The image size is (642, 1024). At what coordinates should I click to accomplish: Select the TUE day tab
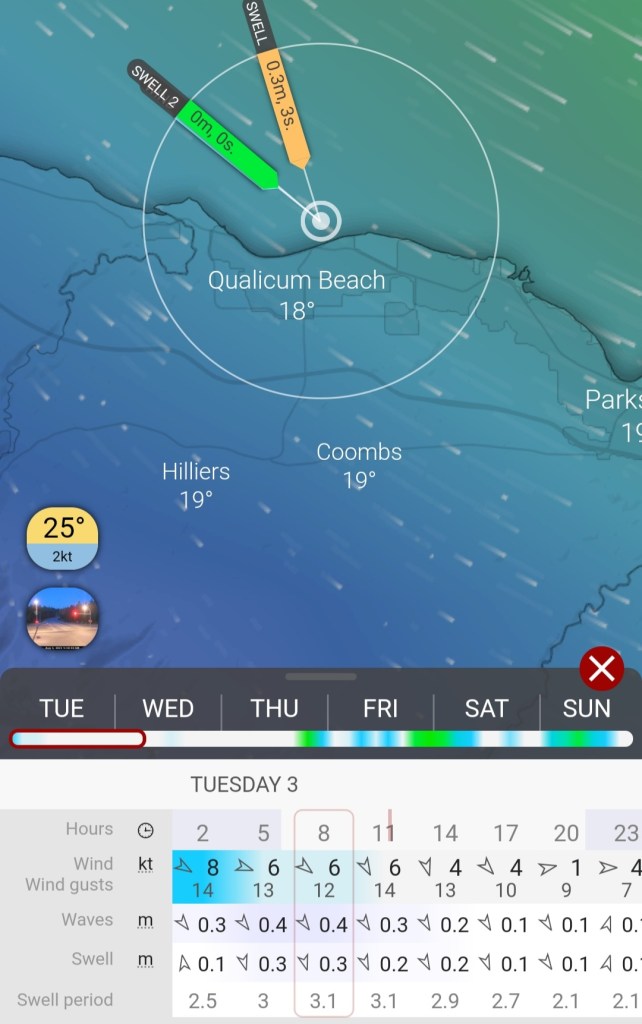click(x=61, y=709)
